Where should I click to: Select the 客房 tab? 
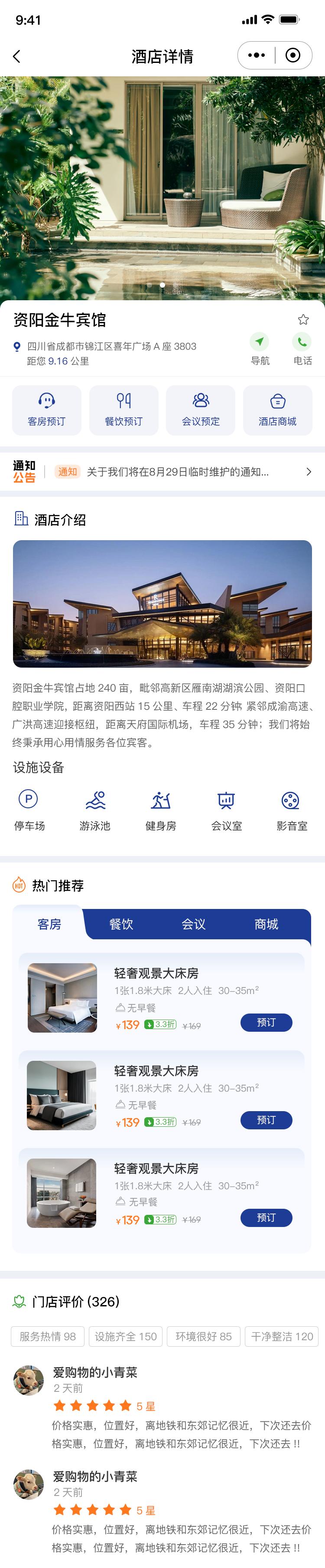click(x=49, y=924)
